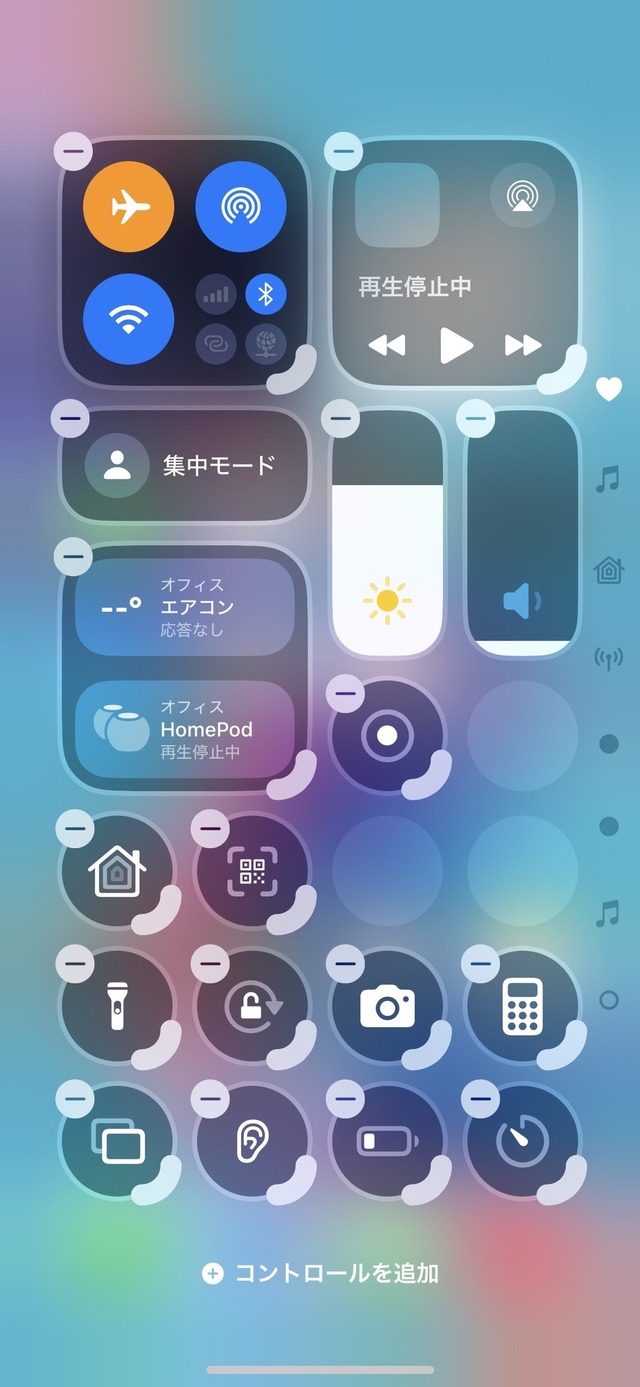Remove the camera control
This screenshot has width=640, height=1387.
(x=345, y=964)
